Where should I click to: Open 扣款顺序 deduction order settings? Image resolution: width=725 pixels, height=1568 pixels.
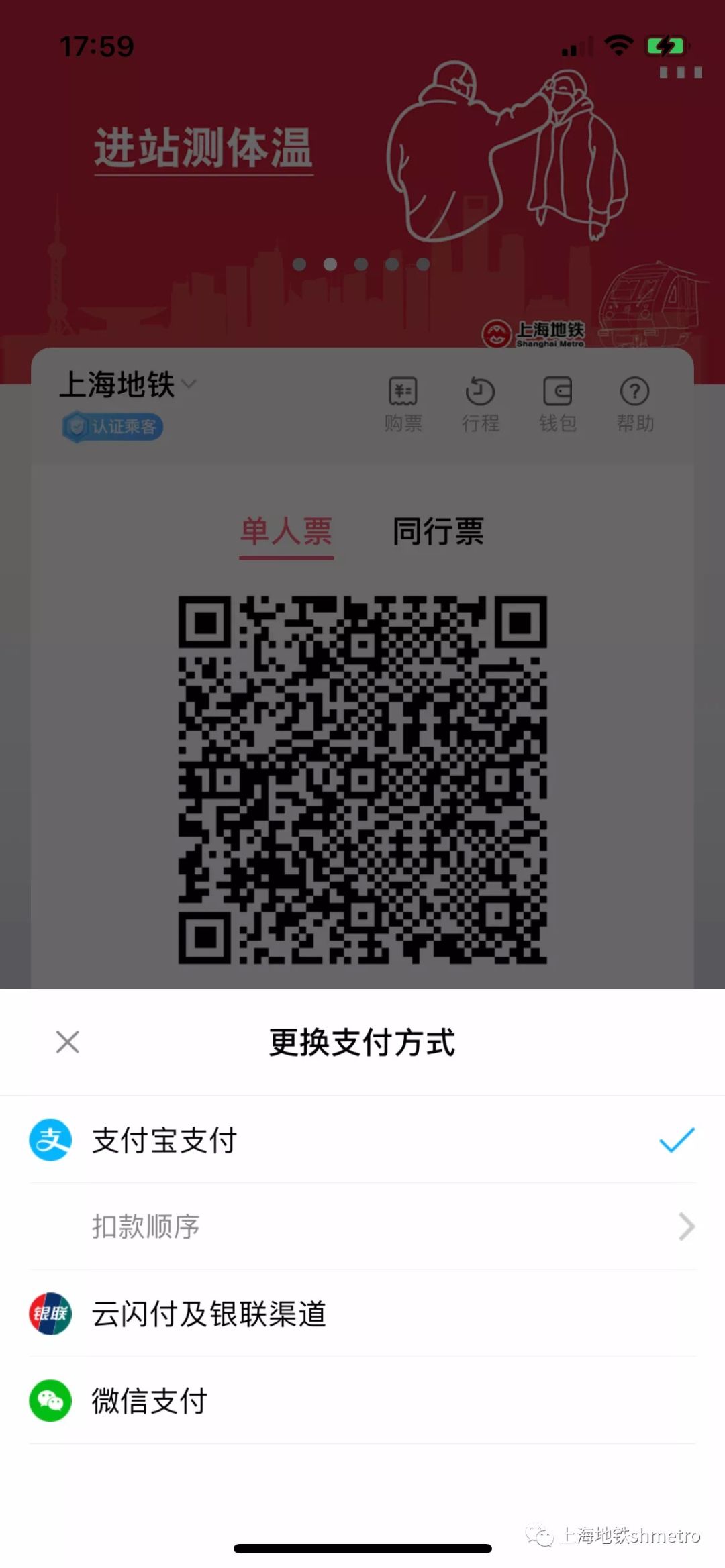click(362, 1226)
